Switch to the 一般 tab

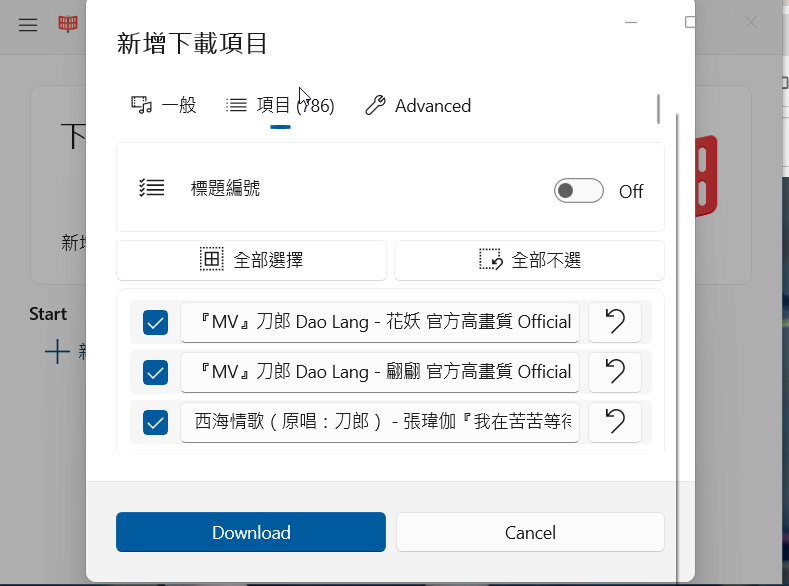(164, 105)
